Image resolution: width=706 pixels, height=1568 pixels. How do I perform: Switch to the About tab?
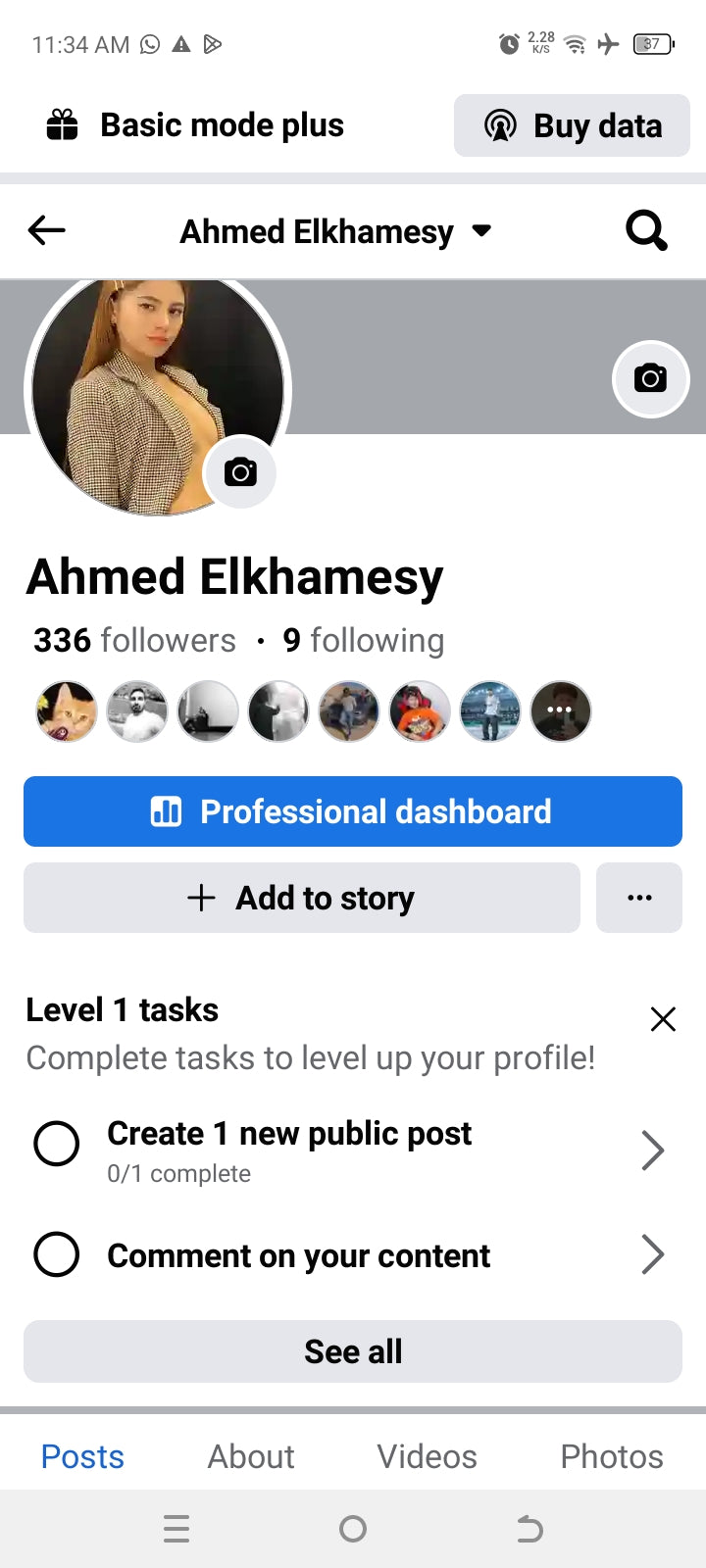[x=251, y=1456]
